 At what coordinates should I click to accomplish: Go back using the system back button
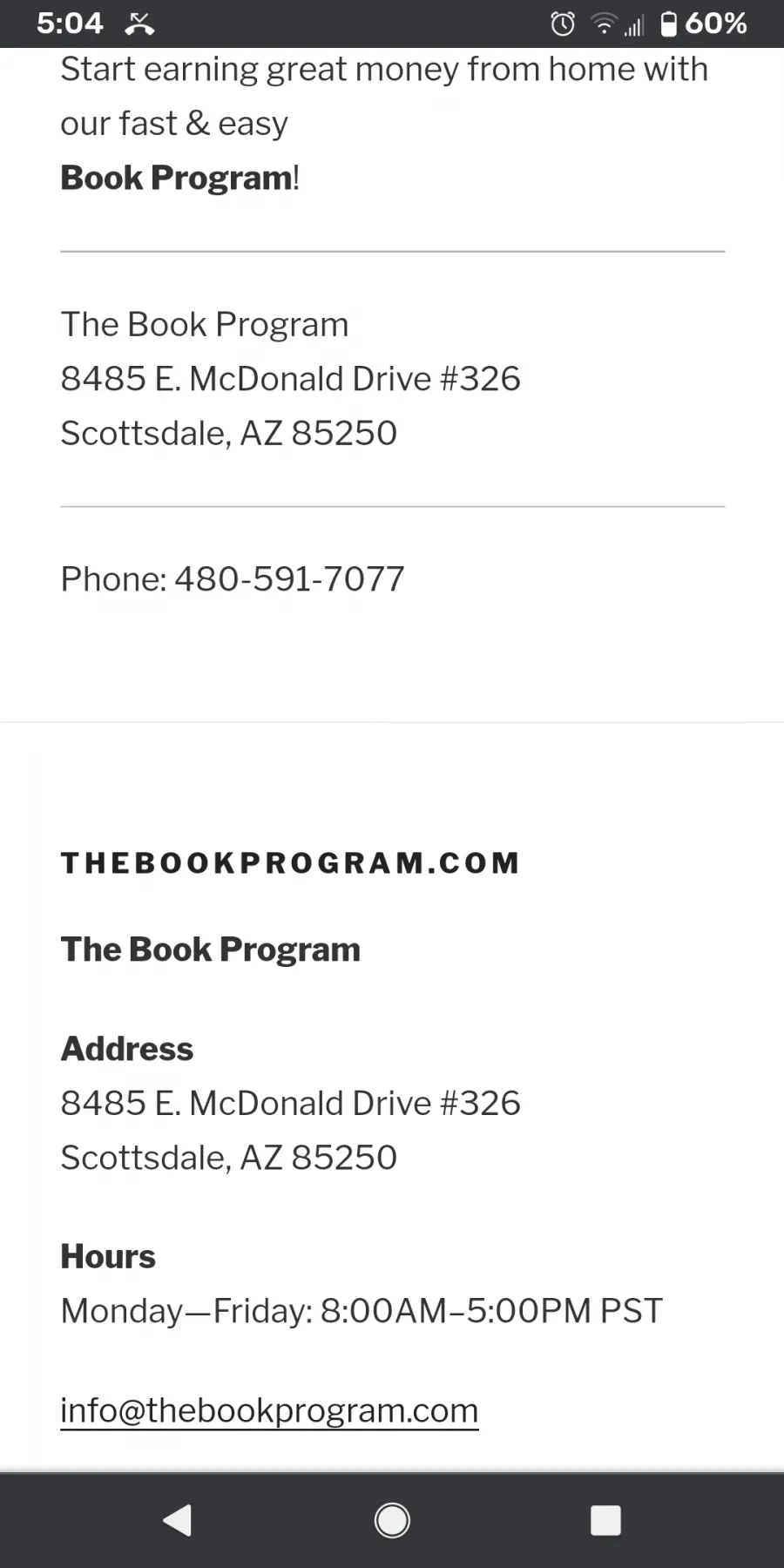click(x=178, y=1520)
